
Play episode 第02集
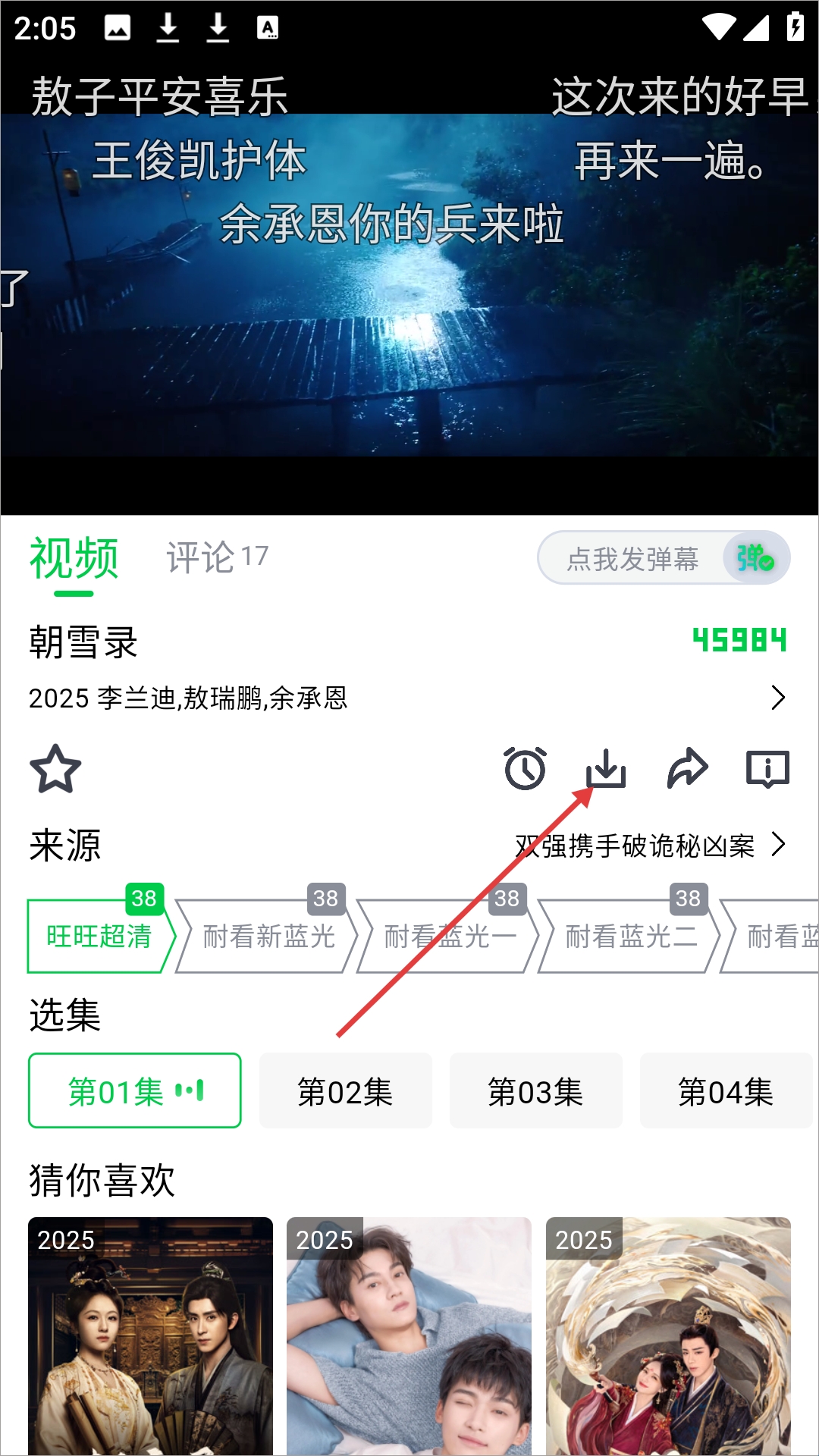click(345, 1091)
